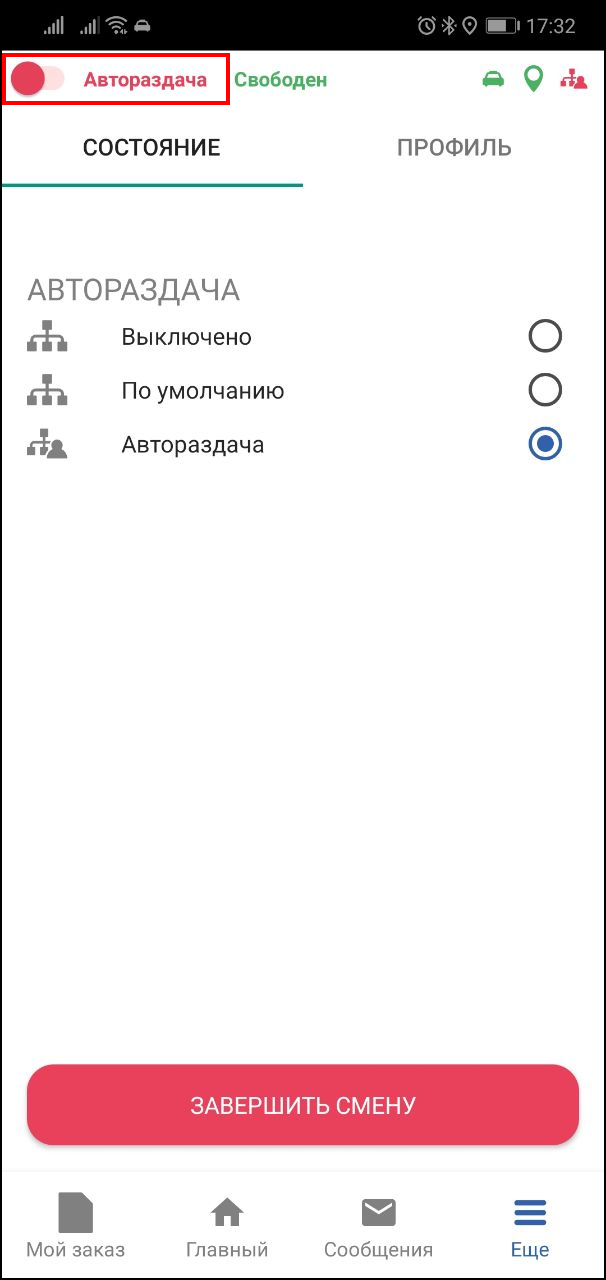
Task: Switch to the Состояние tab
Action: coord(152,148)
